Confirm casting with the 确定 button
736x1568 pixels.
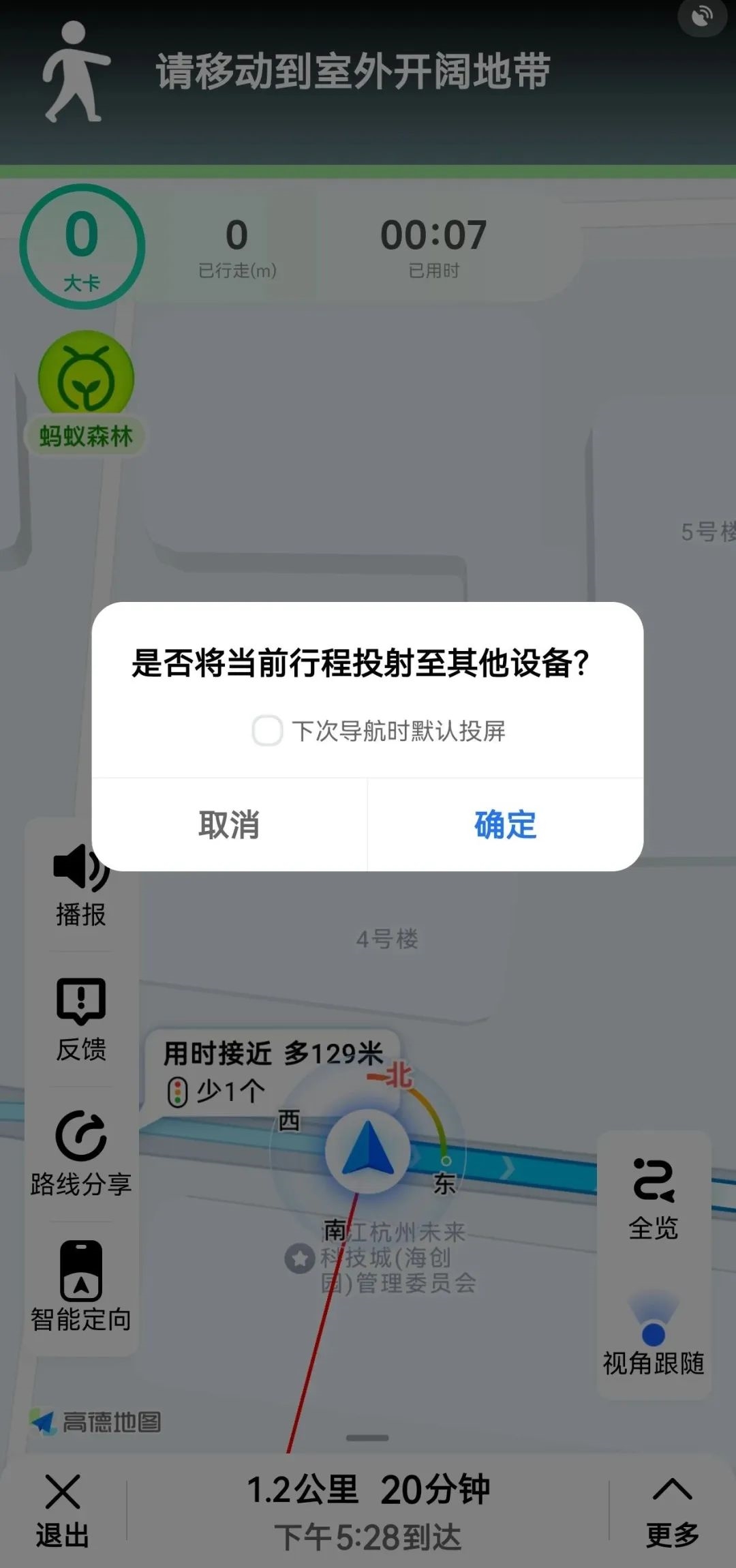(x=505, y=825)
